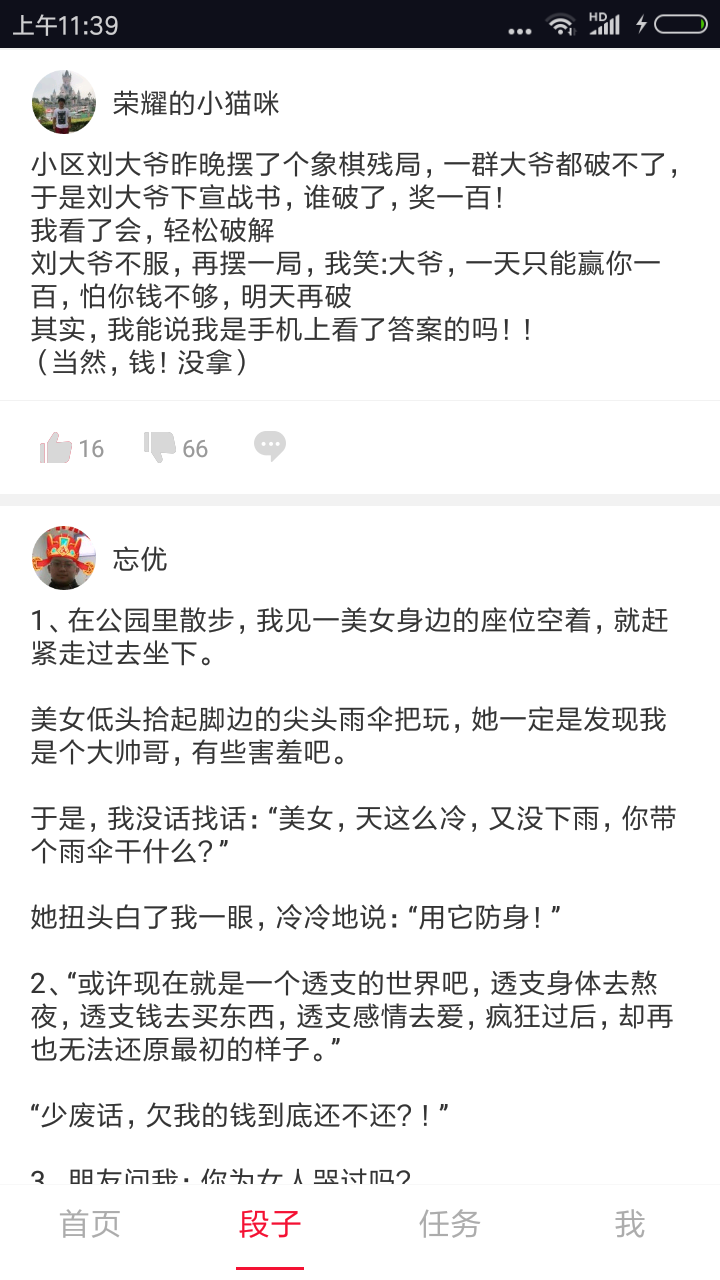Select the 段子 tab
720x1280 pixels.
pos(270,1224)
